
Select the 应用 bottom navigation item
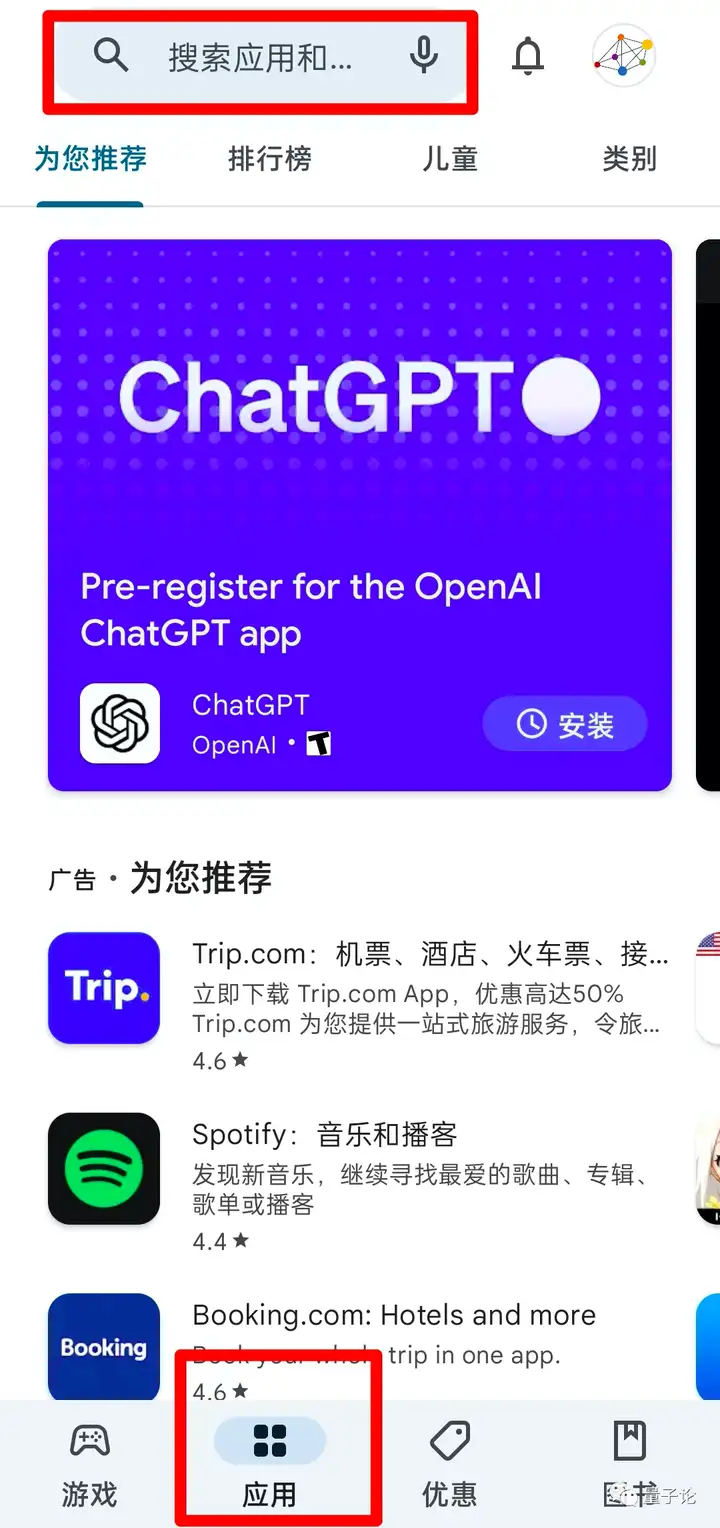[x=270, y=1465]
